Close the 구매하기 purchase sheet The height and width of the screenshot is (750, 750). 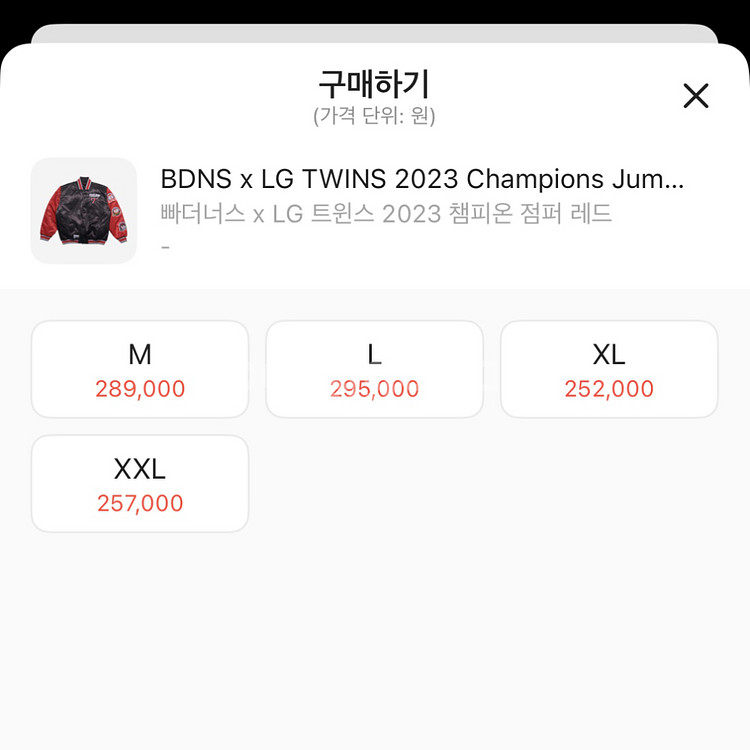click(x=695, y=96)
